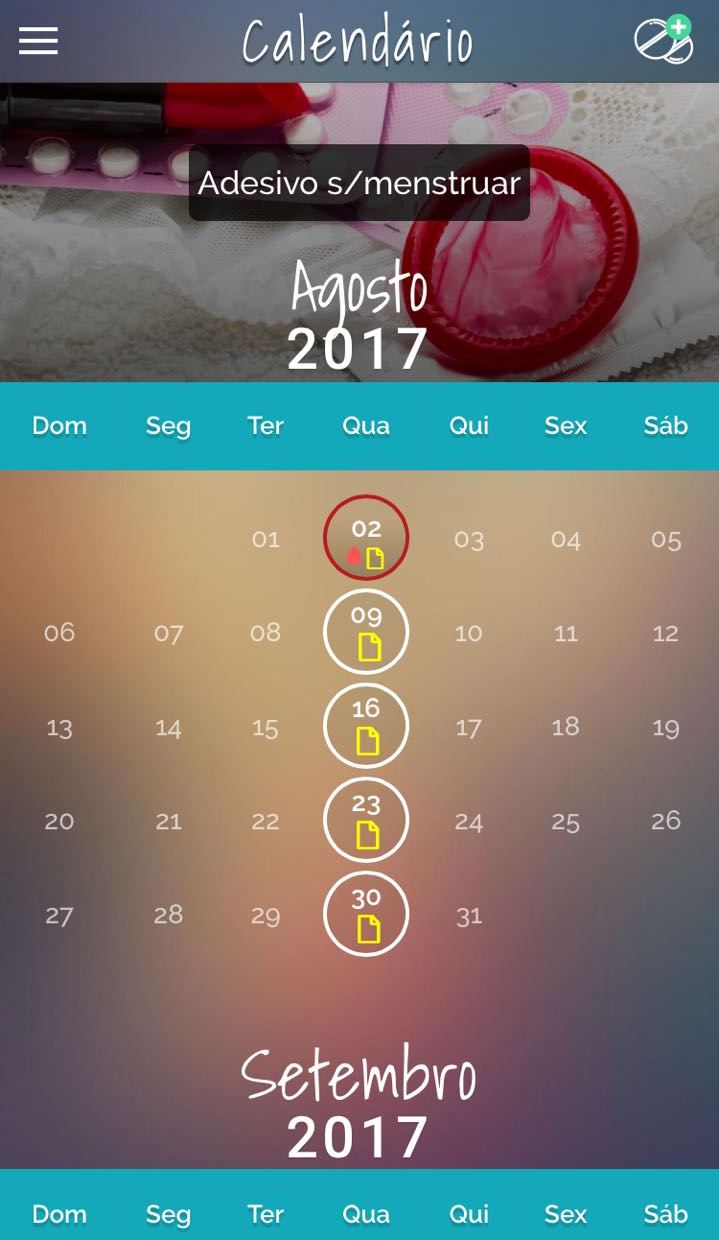The height and width of the screenshot is (1240, 719).
Task: Select August 26 date
Action: coord(666,821)
